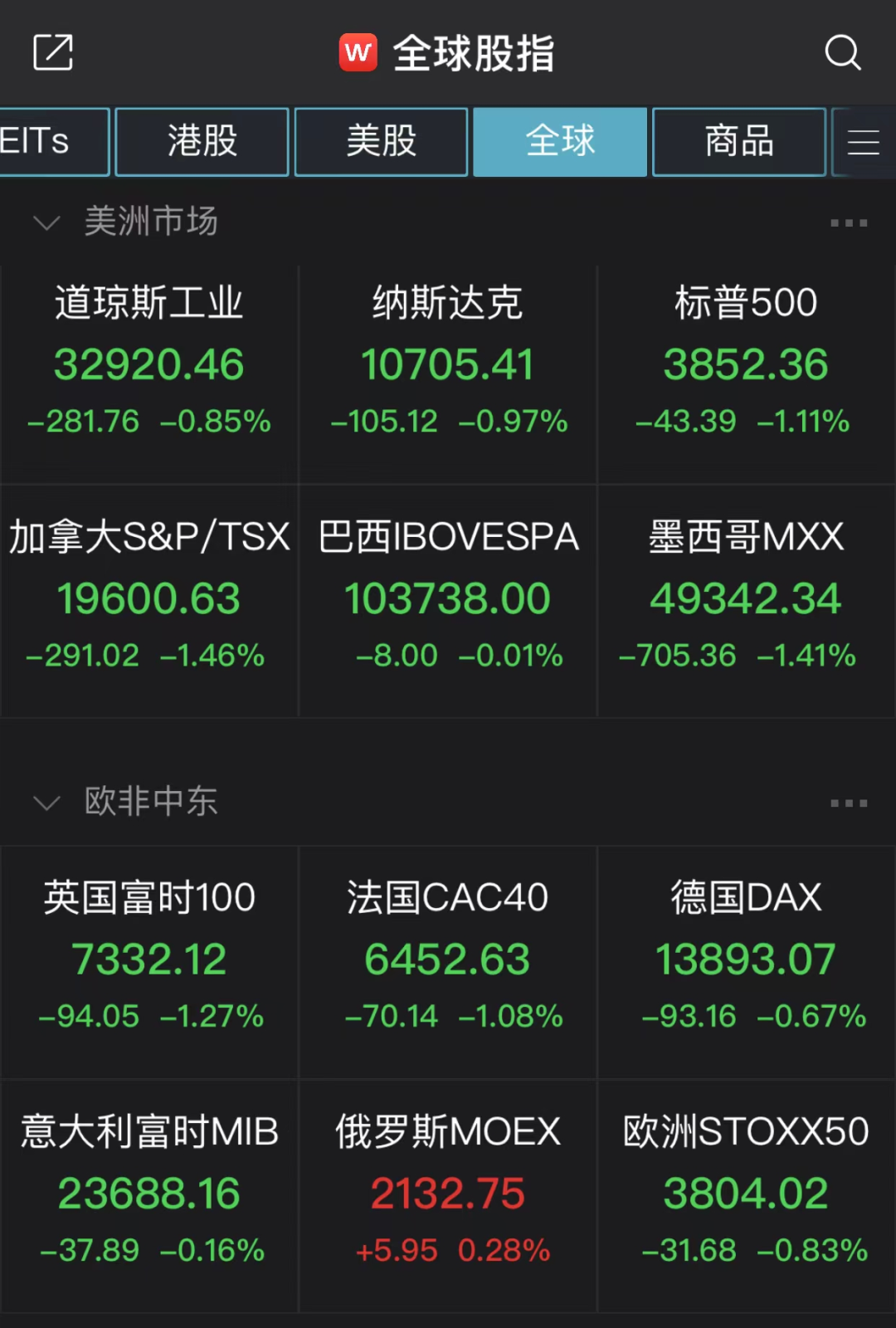Click the Wind red W logo
The width and height of the screenshot is (896, 1328).
(357, 52)
